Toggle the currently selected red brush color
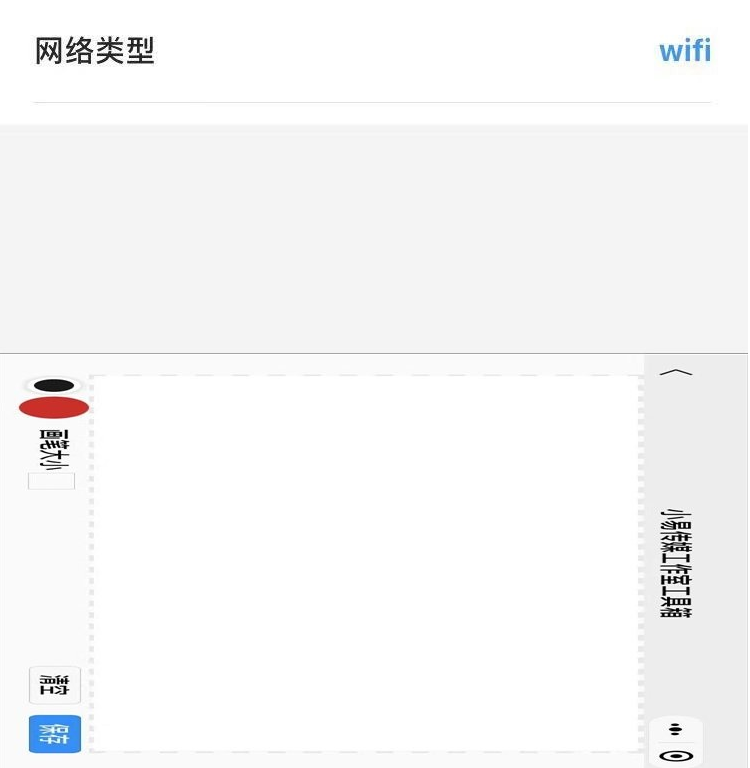 pos(52,406)
